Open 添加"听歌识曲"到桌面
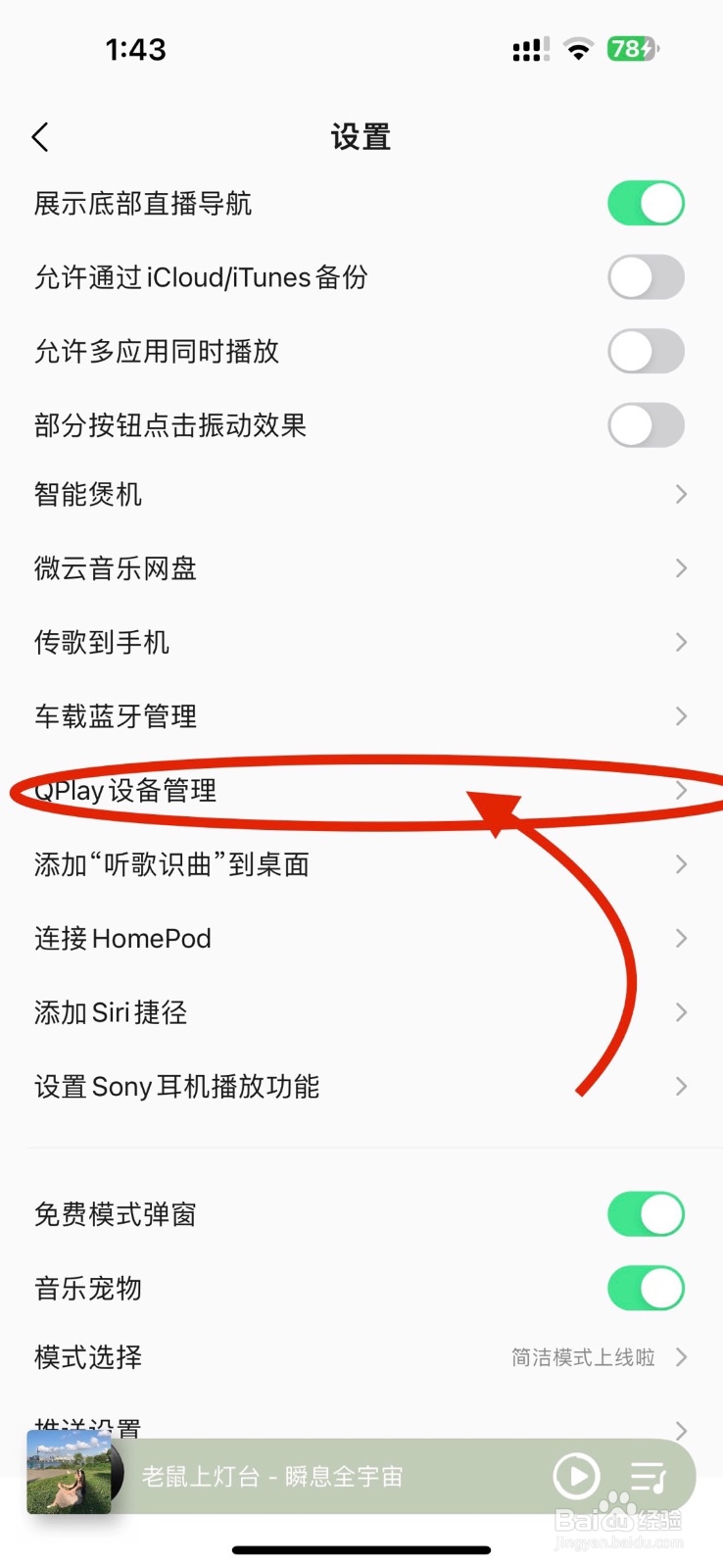This screenshot has width=723, height=1568. coord(361,864)
